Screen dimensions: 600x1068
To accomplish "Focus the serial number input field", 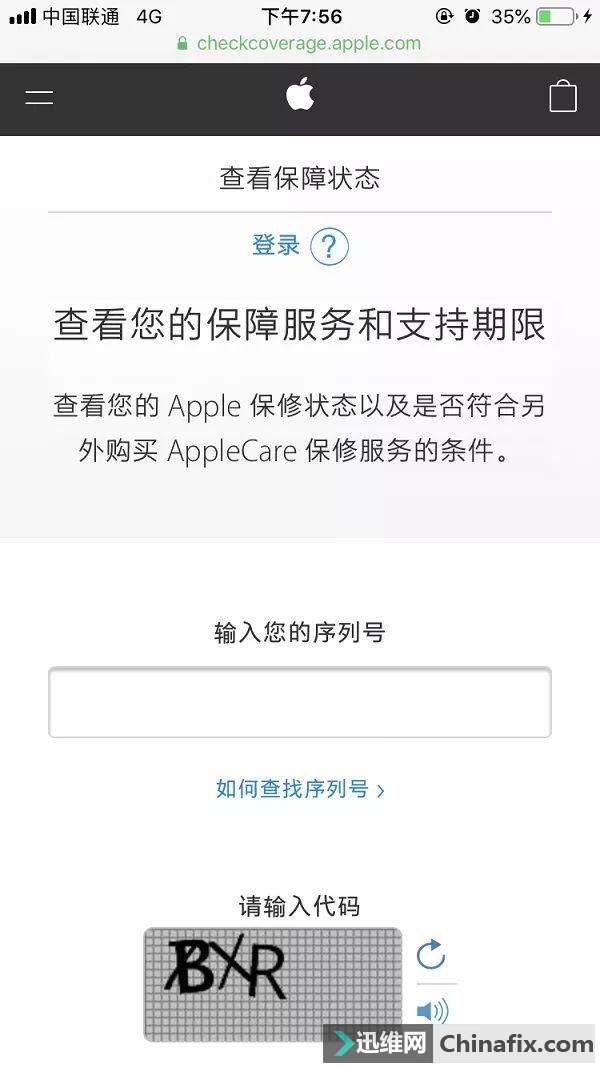I will point(300,702).
